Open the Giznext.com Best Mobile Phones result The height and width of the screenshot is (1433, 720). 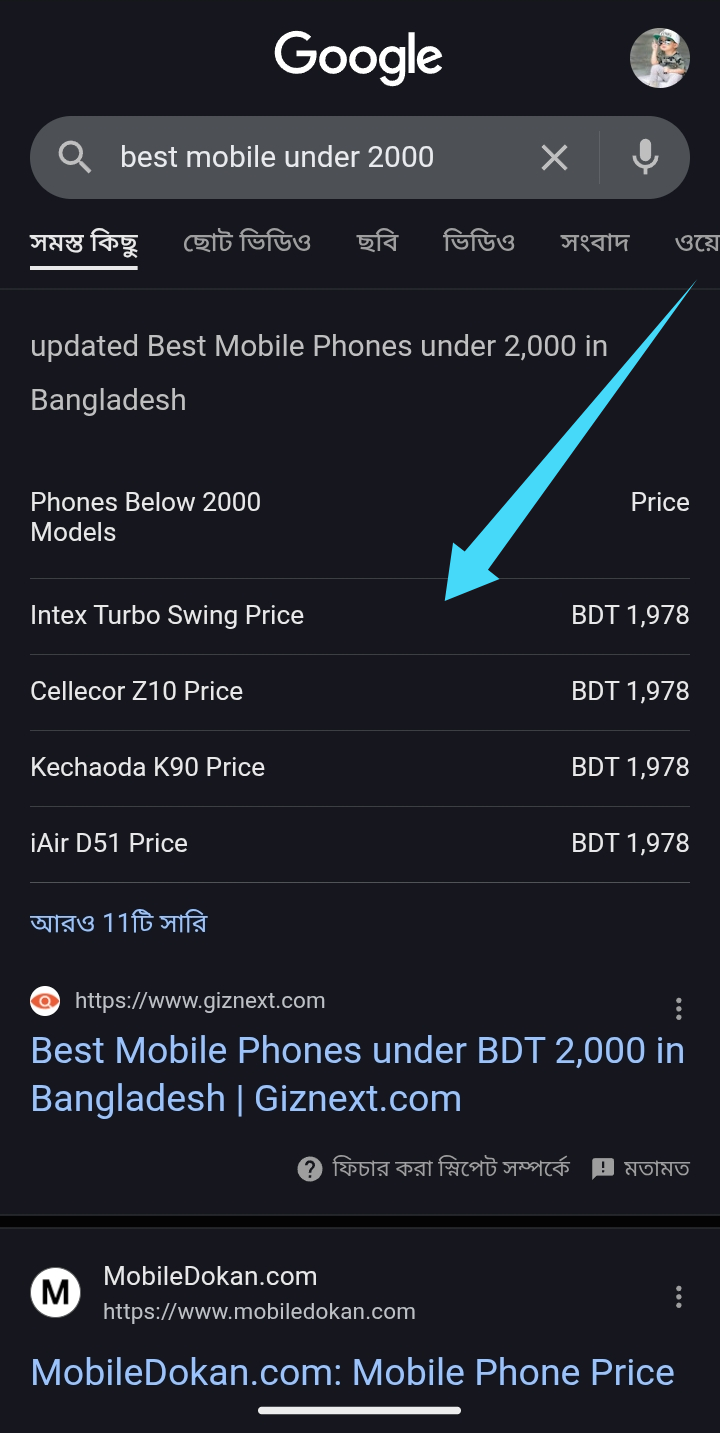pos(357,1074)
